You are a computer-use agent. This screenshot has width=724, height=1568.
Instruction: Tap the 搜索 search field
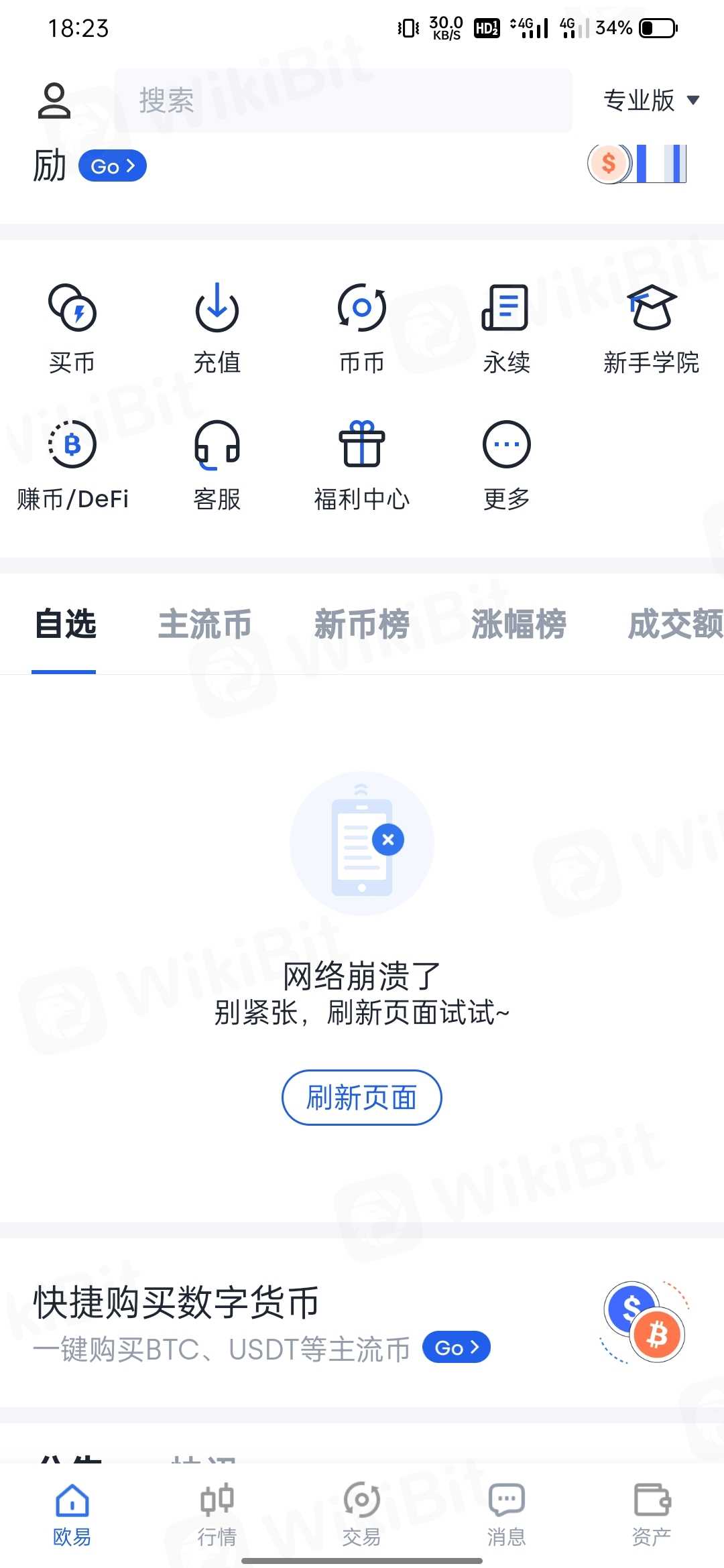[343, 101]
